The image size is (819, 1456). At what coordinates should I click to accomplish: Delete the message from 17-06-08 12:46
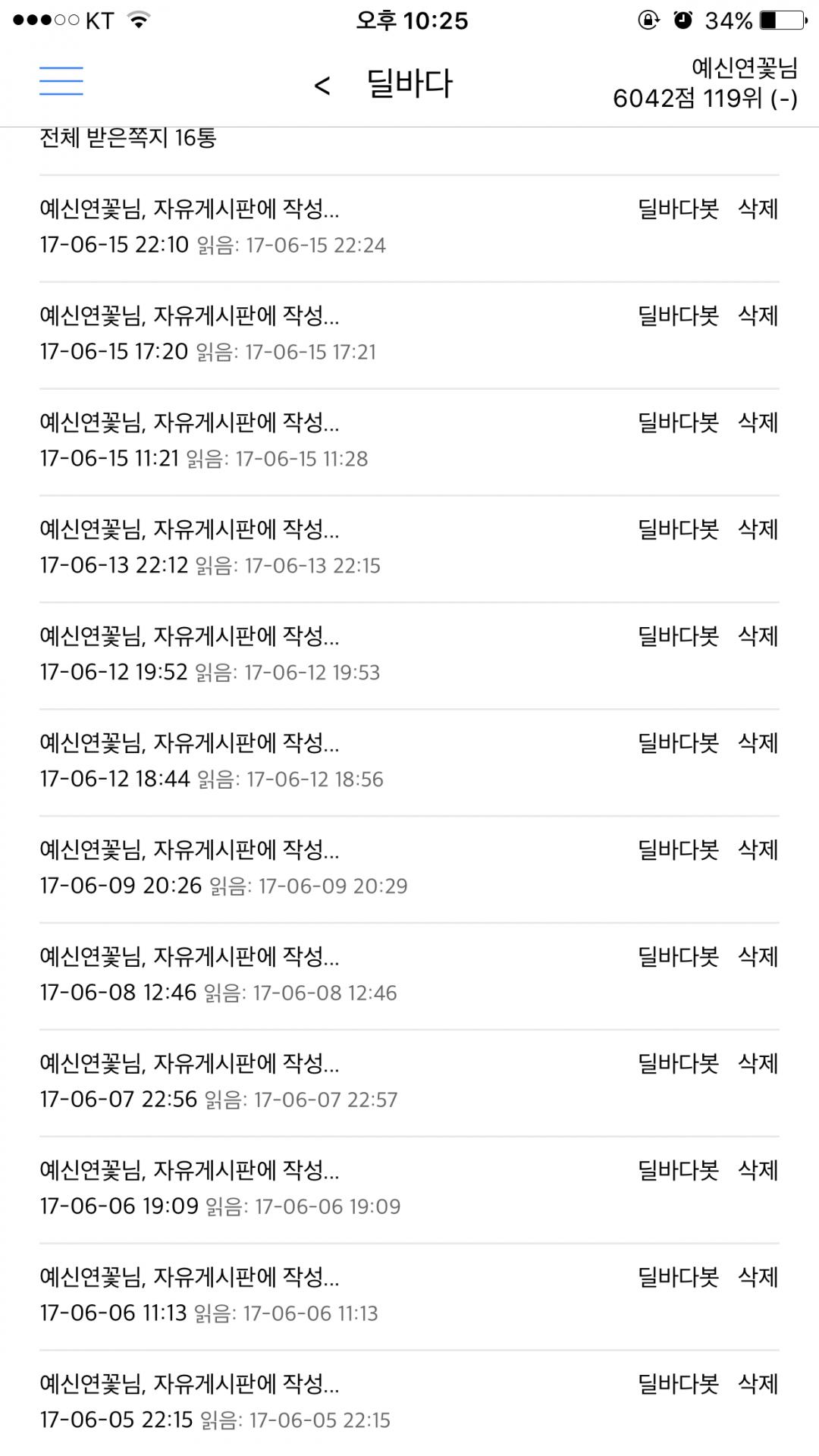[758, 957]
